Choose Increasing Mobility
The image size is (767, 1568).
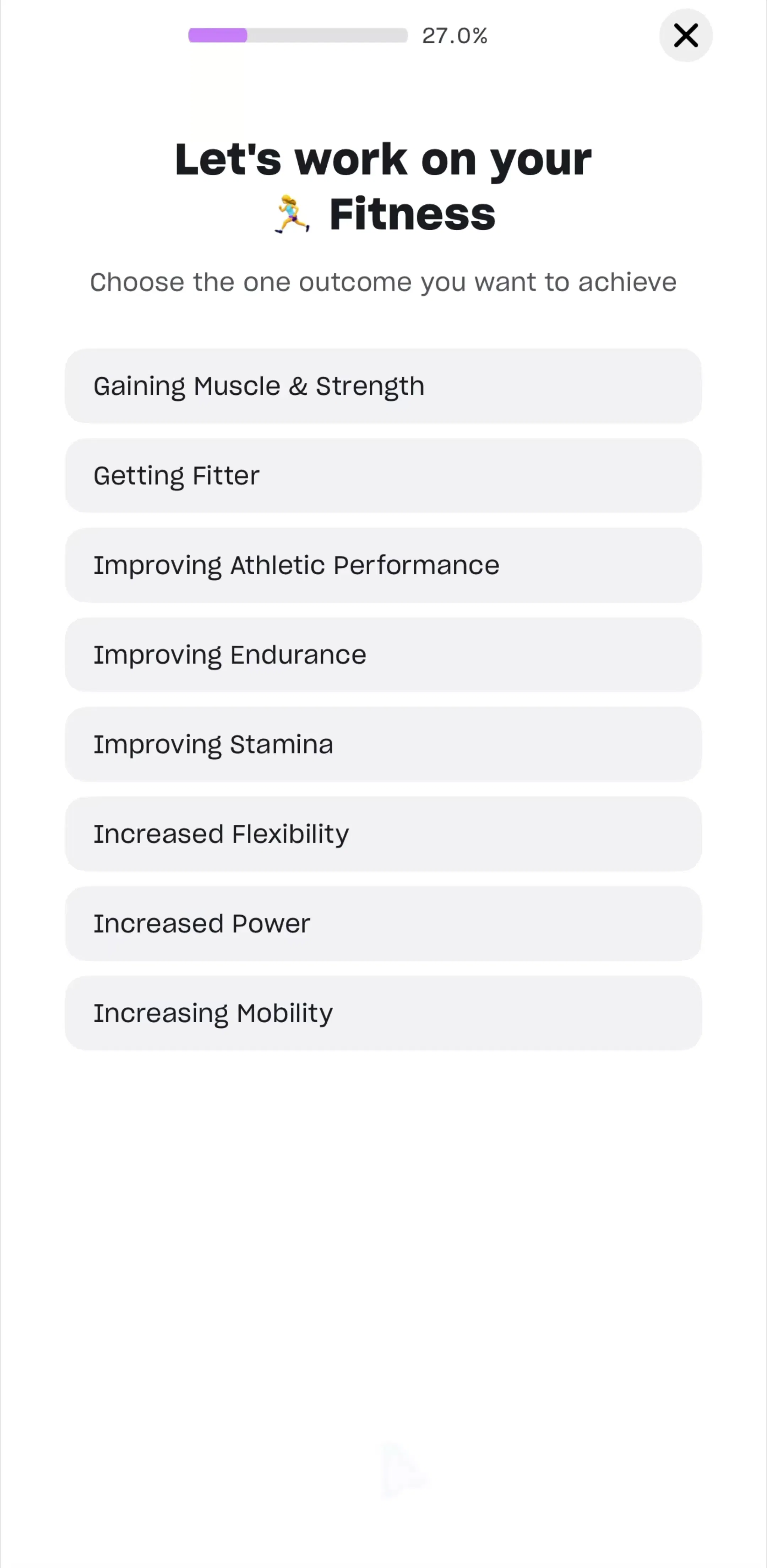383,1013
